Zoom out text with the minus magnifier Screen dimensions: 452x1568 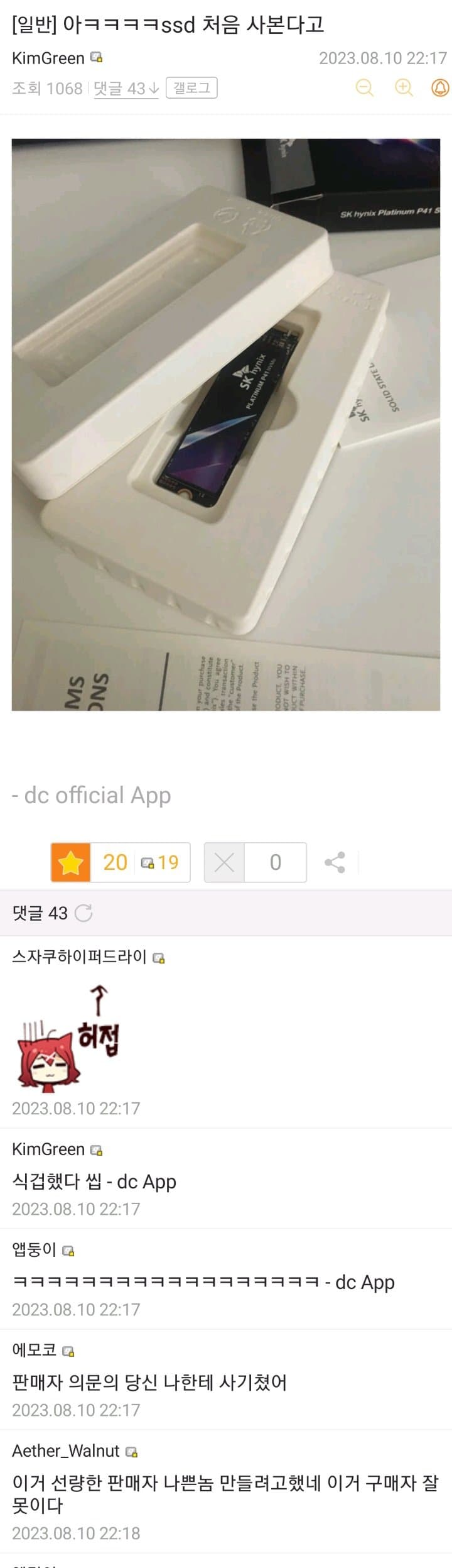pos(364,87)
